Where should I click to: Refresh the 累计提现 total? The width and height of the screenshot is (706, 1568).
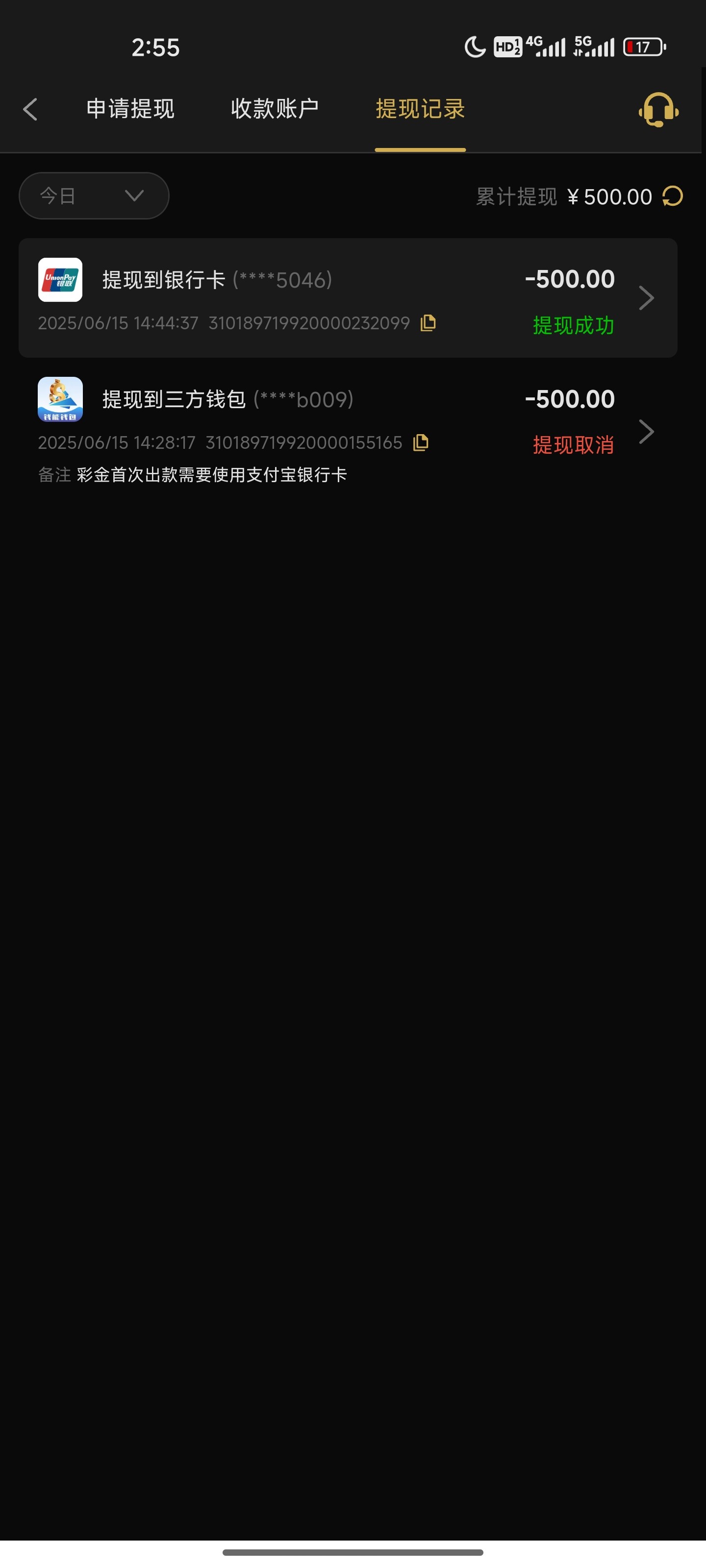tap(673, 196)
